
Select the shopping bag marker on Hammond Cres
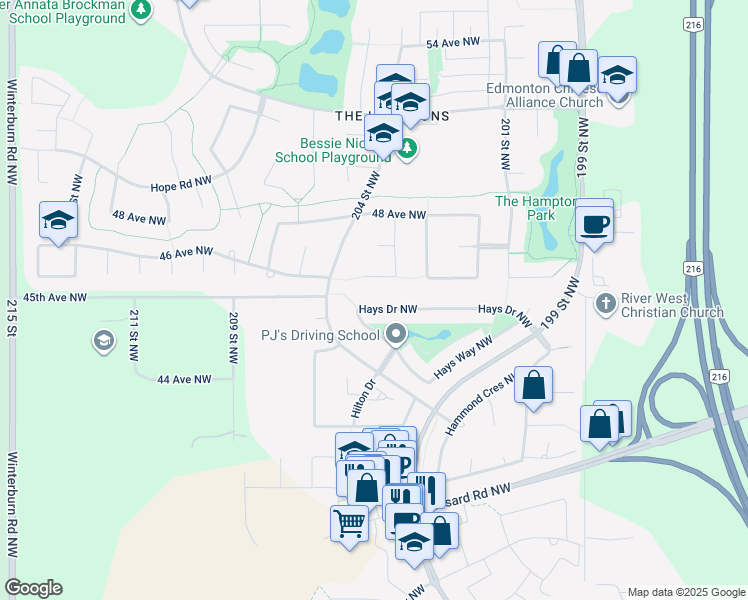click(533, 385)
